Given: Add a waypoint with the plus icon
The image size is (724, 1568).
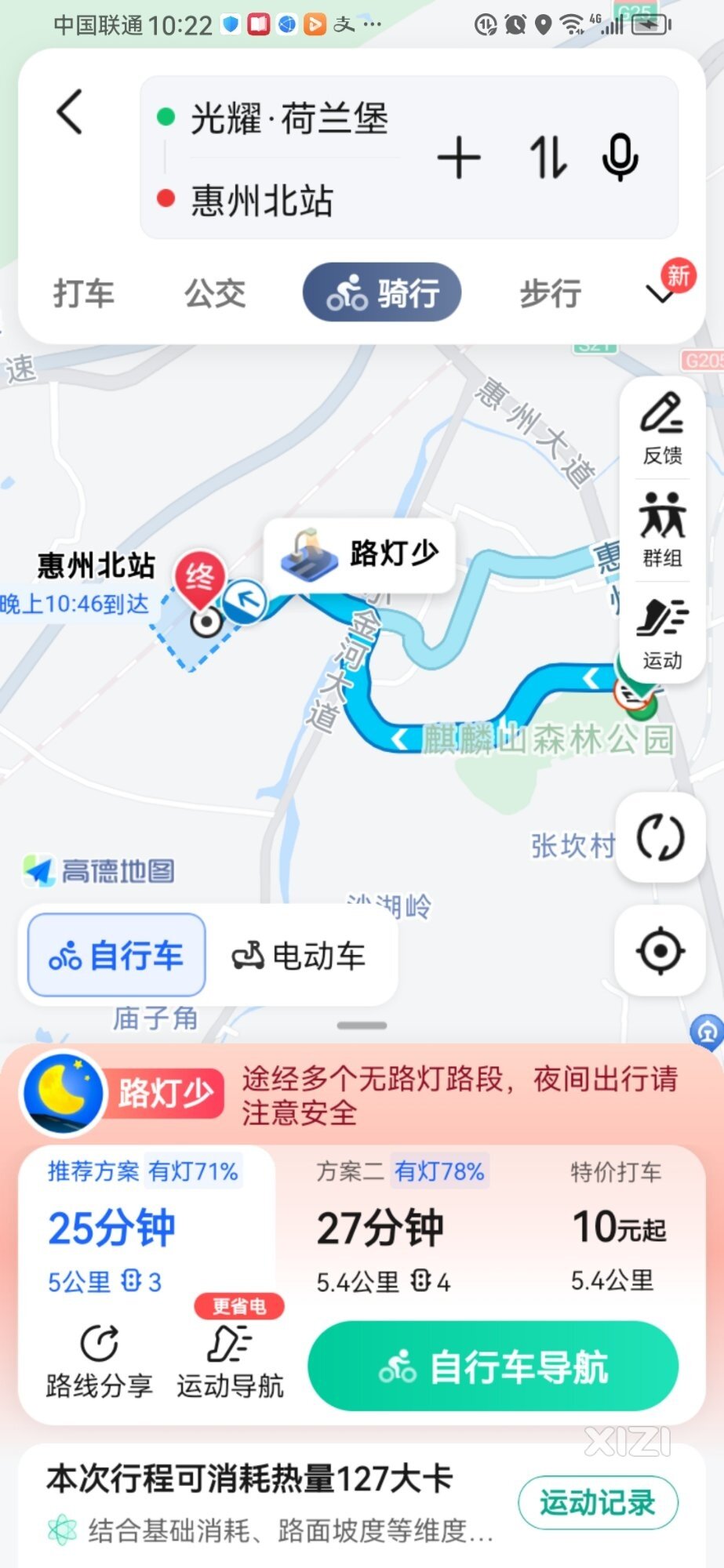Looking at the screenshot, I should coord(459,158).
